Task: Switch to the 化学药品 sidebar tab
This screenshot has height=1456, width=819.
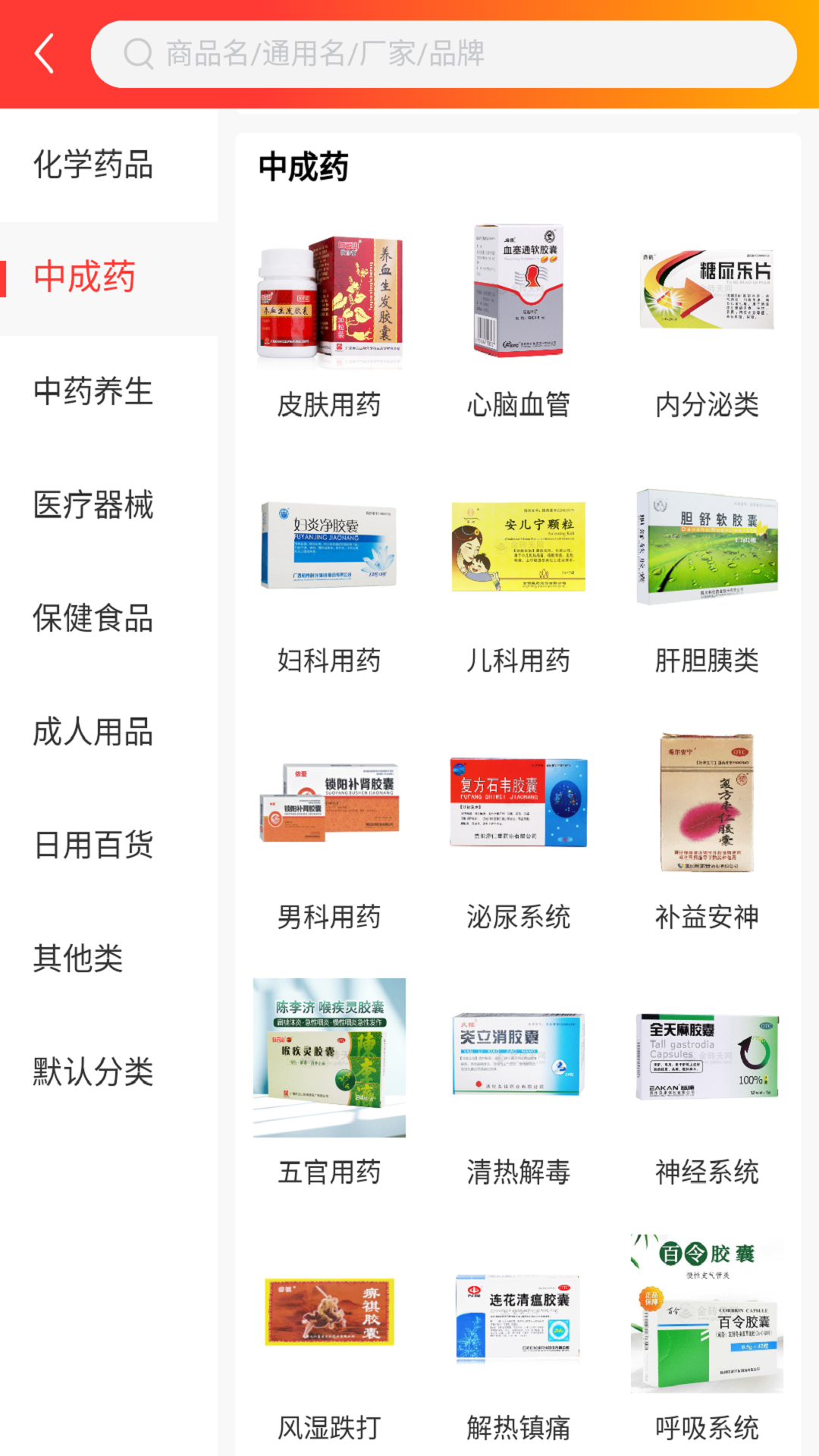Action: click(93, 165)
